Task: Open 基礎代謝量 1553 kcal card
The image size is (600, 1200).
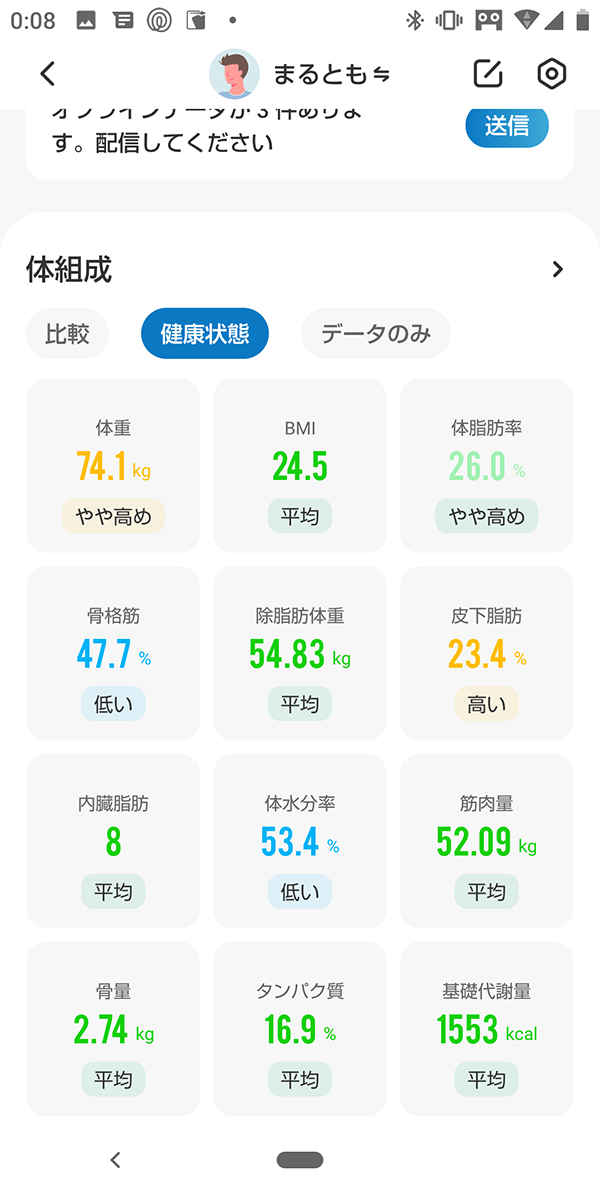Action: [487, 1029]
